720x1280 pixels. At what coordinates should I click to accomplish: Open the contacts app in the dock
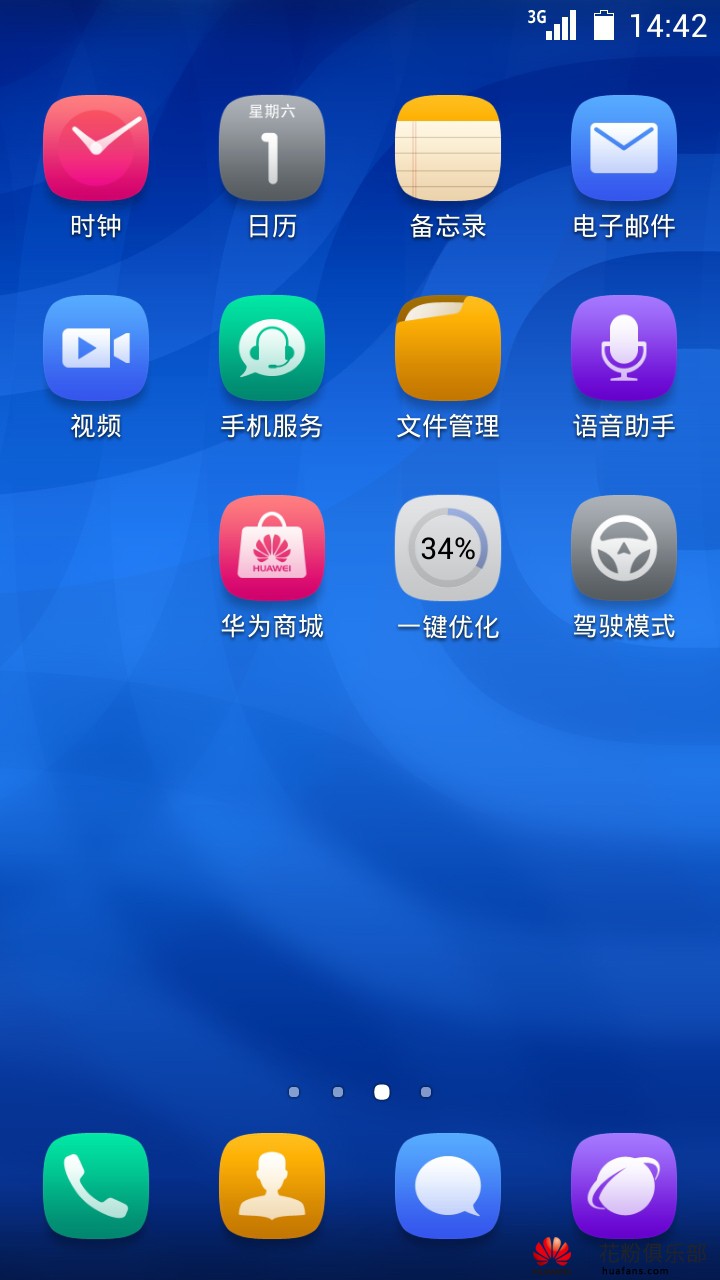point(272,1186)
